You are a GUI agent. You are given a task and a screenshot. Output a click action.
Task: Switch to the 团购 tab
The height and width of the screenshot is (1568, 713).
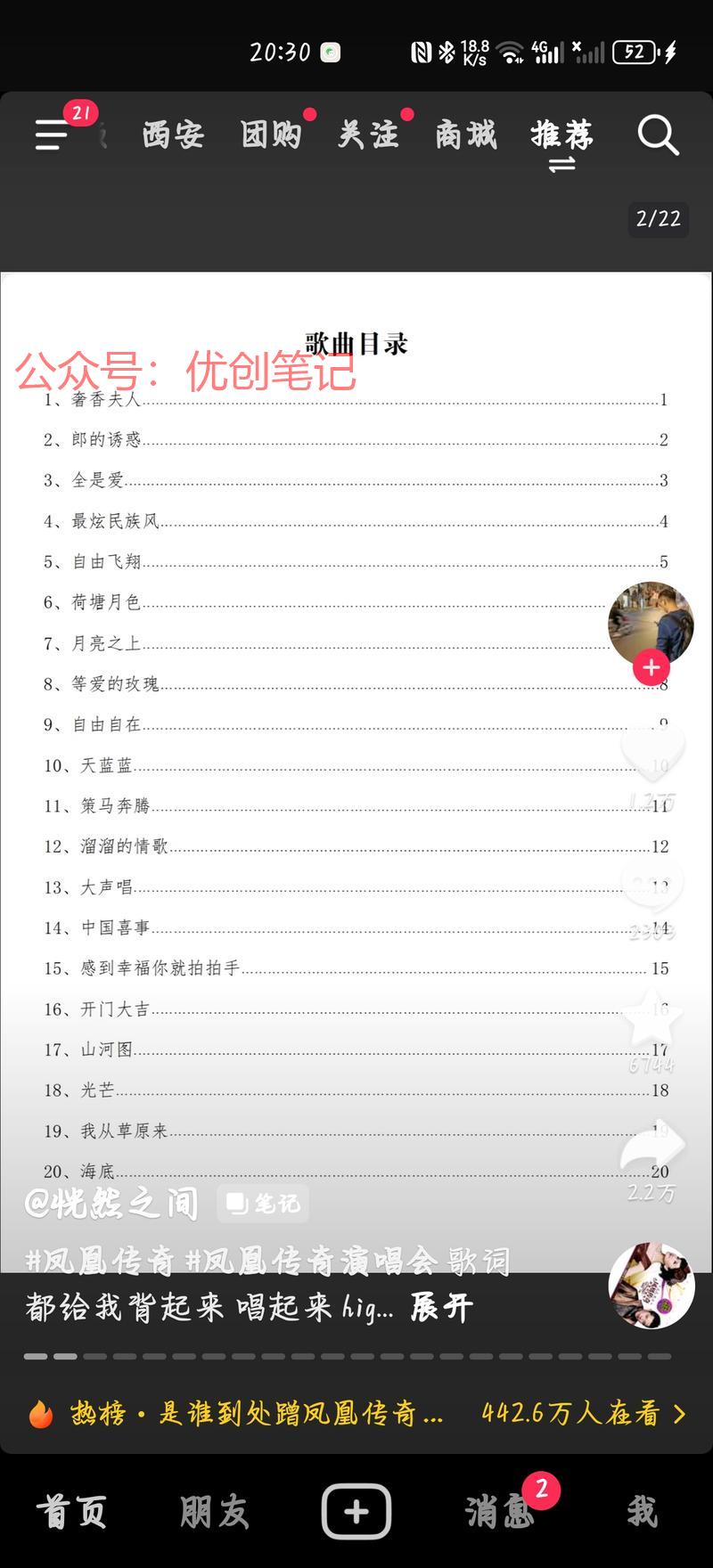[x=272, y=135]
